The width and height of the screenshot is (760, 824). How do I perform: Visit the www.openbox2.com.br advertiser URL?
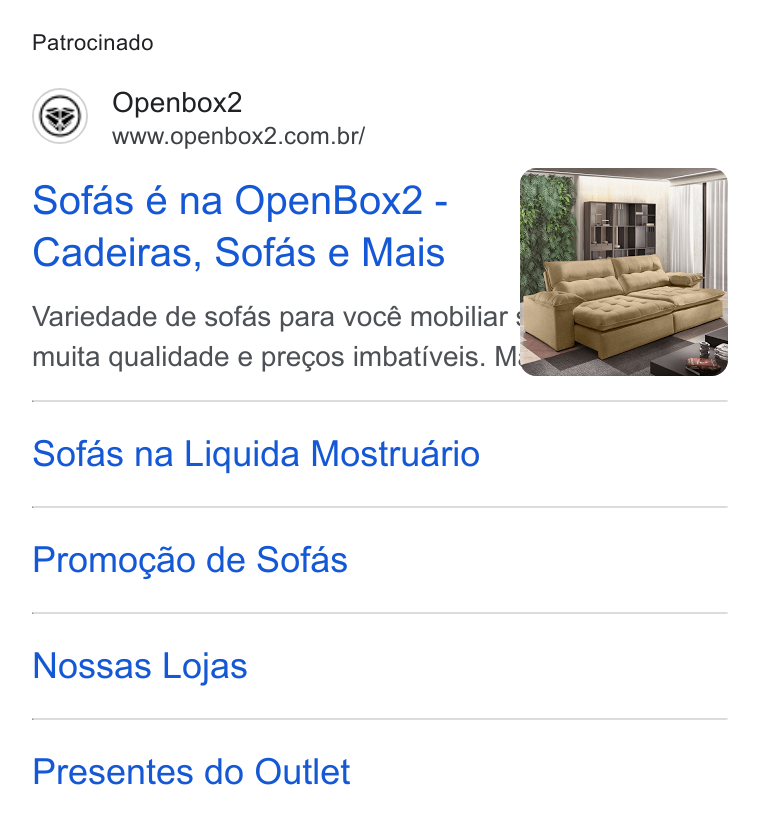click(x=238, y=137)
